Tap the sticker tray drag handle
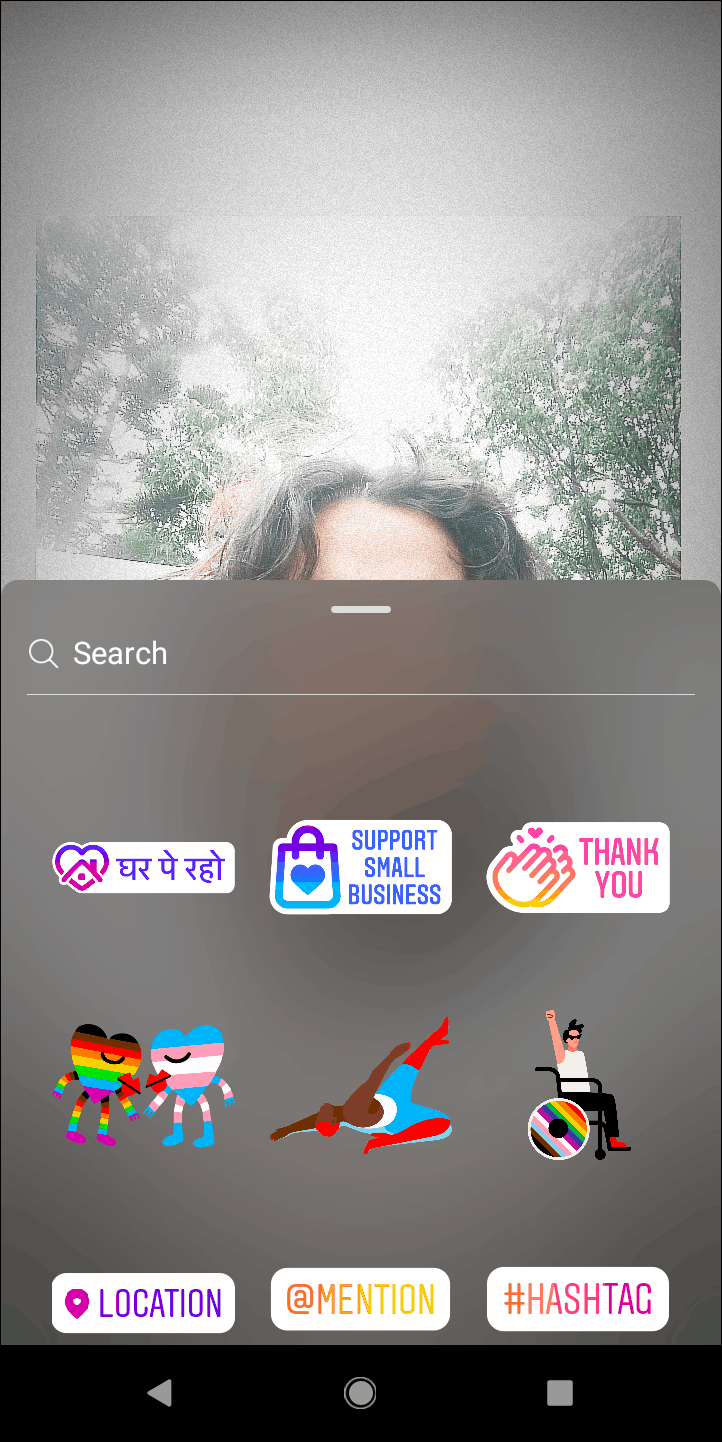This screenshot has height=1442, width=722. (x=361, y=609)
